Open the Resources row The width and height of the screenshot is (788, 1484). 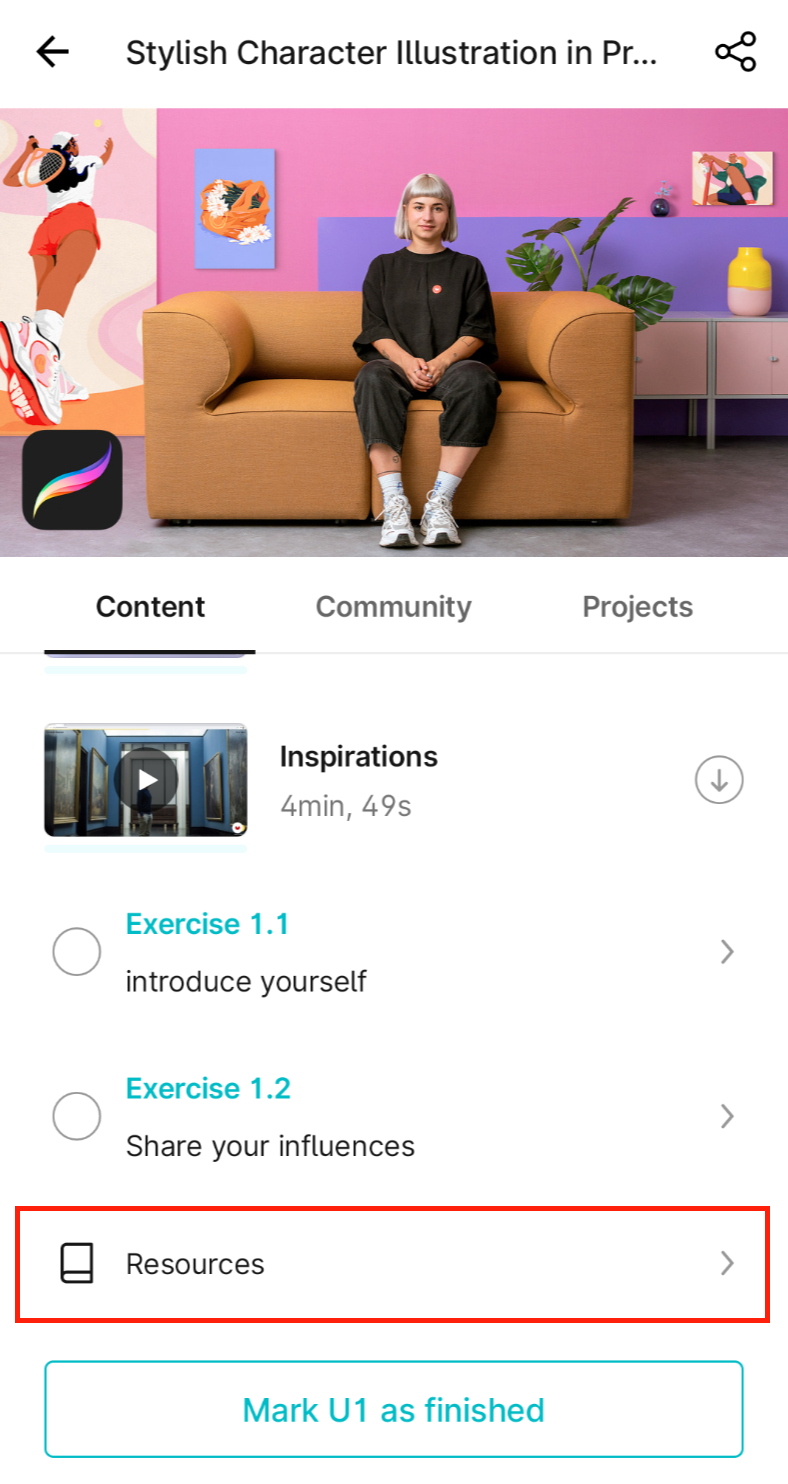click(x=392, y=1264)
